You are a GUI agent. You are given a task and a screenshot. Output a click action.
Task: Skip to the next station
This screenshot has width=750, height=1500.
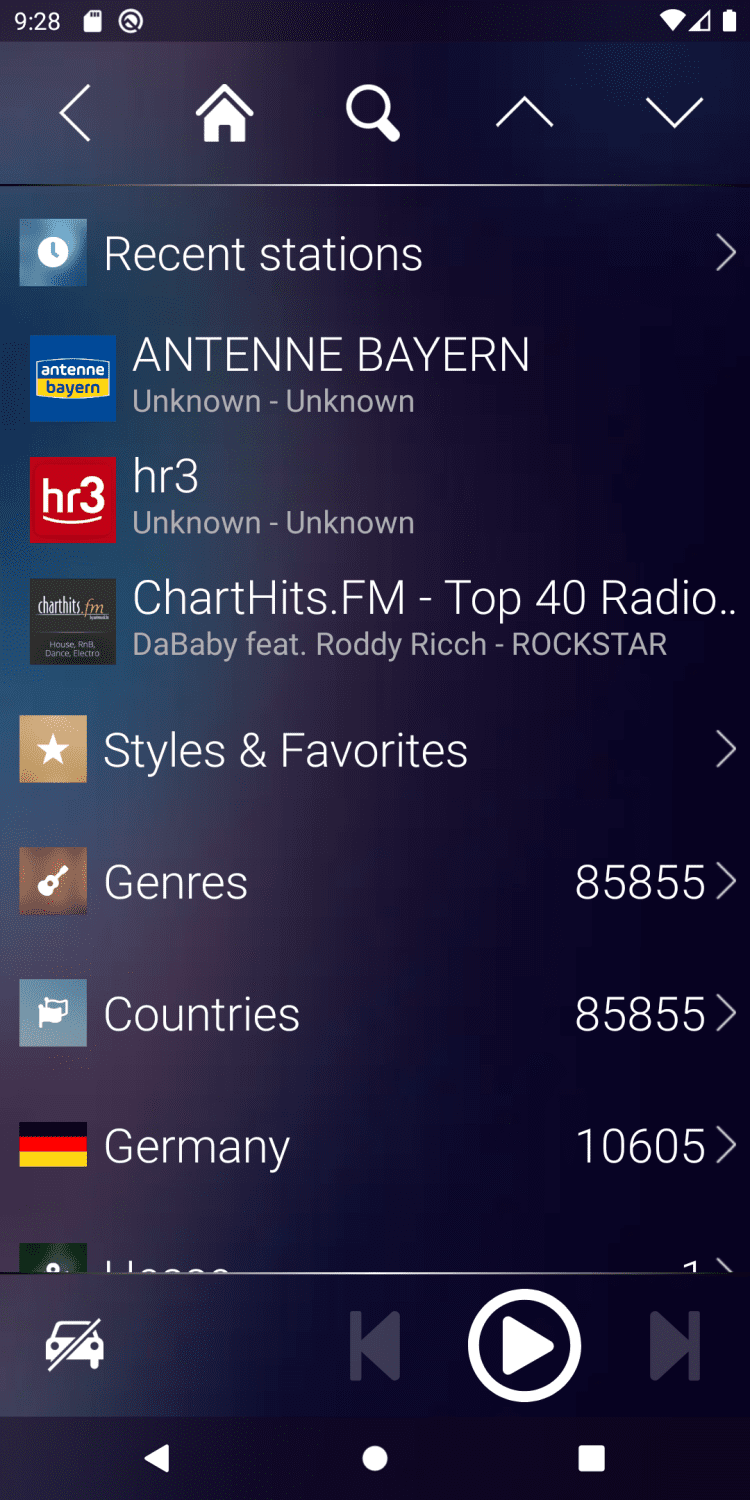674,1346
